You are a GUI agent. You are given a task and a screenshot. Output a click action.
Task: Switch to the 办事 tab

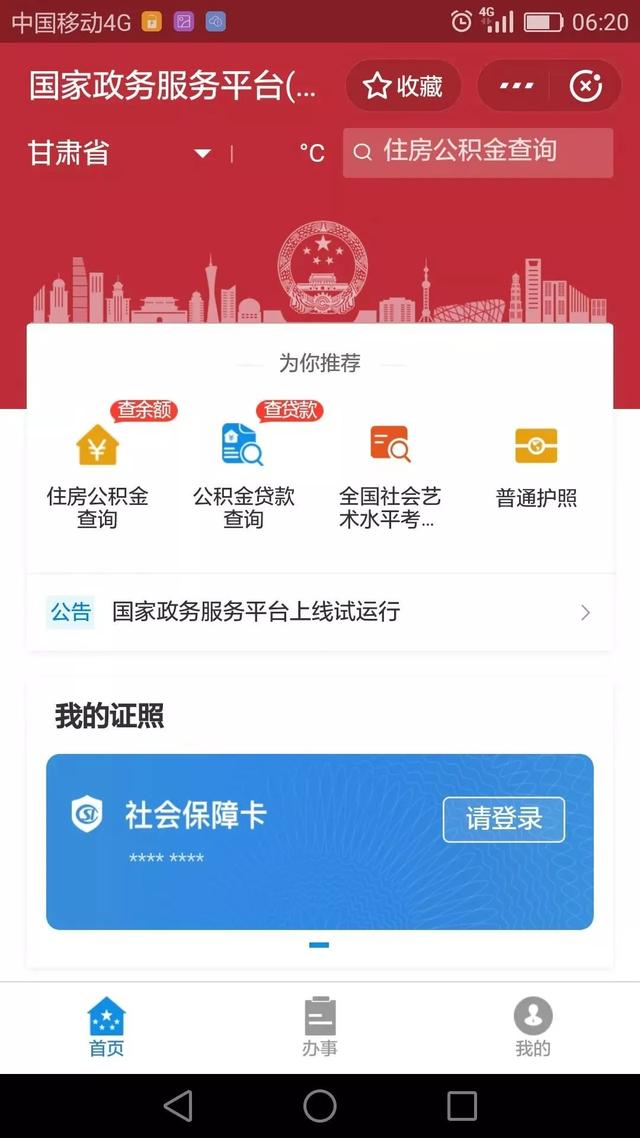tap(320, 1027)
